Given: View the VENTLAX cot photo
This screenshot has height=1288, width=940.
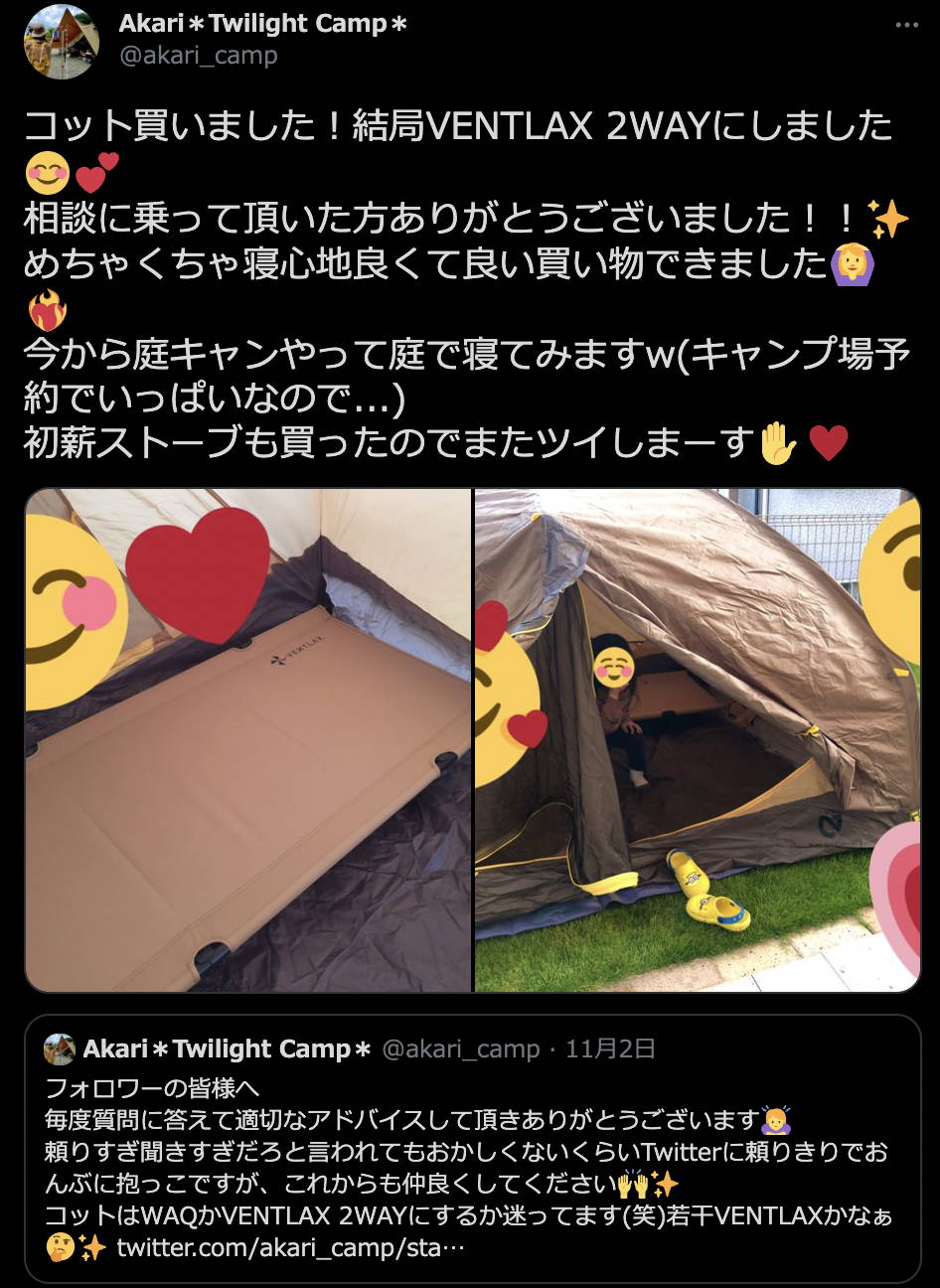Looking at the screenshot, I should [x=248, y=739].
